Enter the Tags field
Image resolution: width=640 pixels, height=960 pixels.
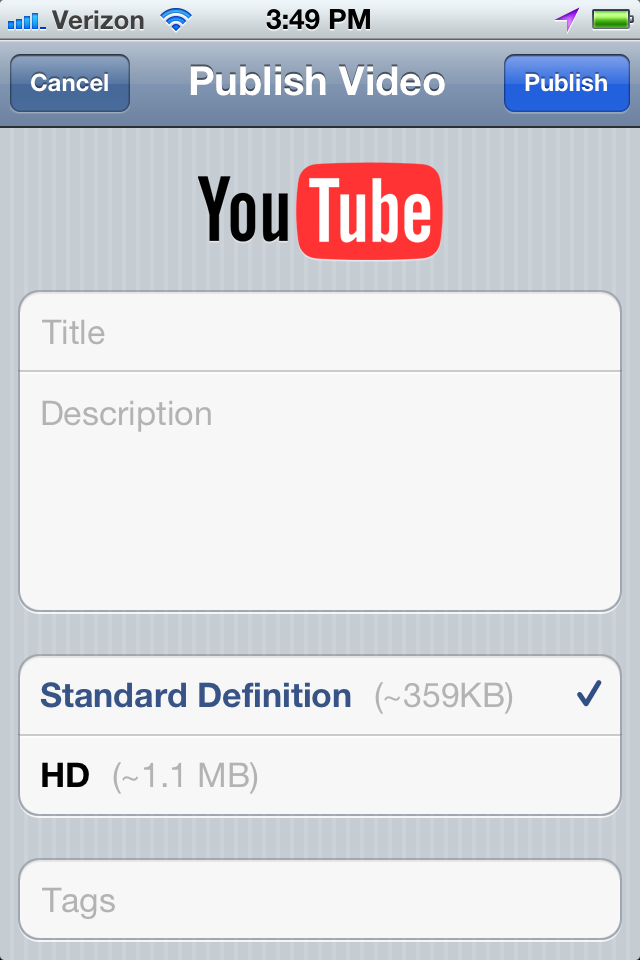coord(320,900)
